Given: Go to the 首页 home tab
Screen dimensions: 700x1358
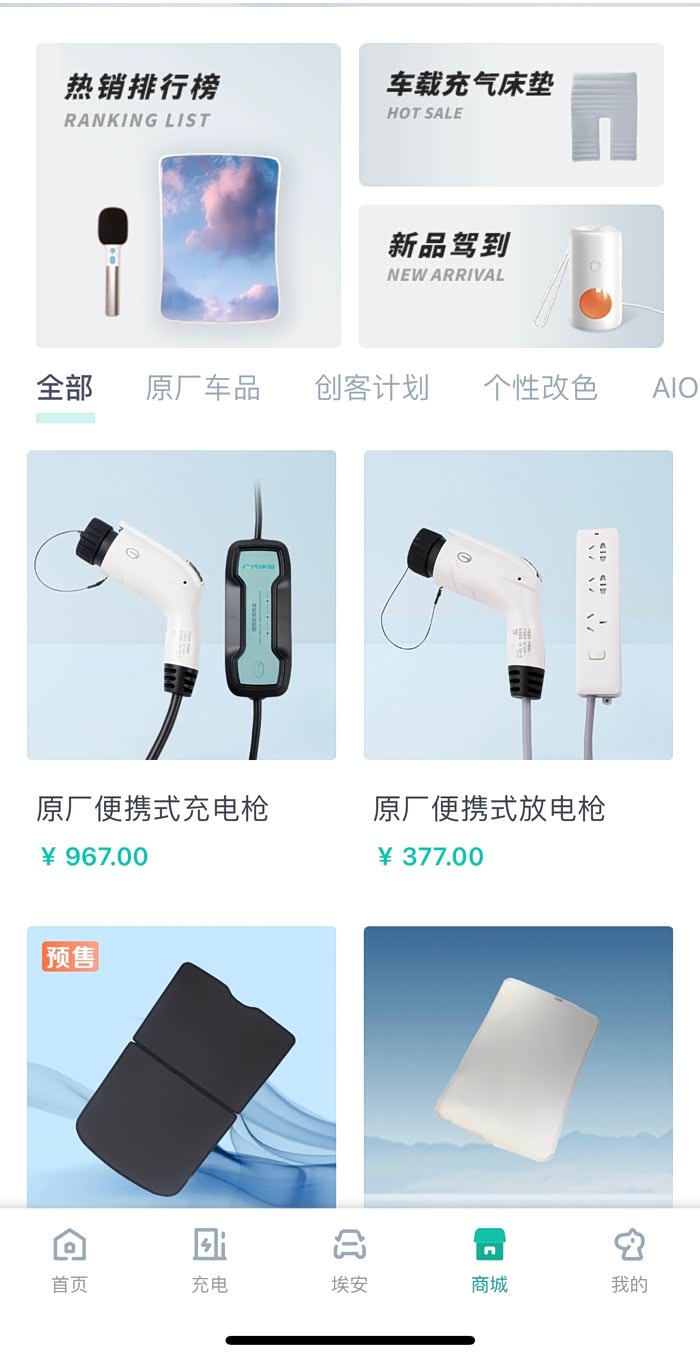Looking at the screenshot, I should coord(70,1261).
